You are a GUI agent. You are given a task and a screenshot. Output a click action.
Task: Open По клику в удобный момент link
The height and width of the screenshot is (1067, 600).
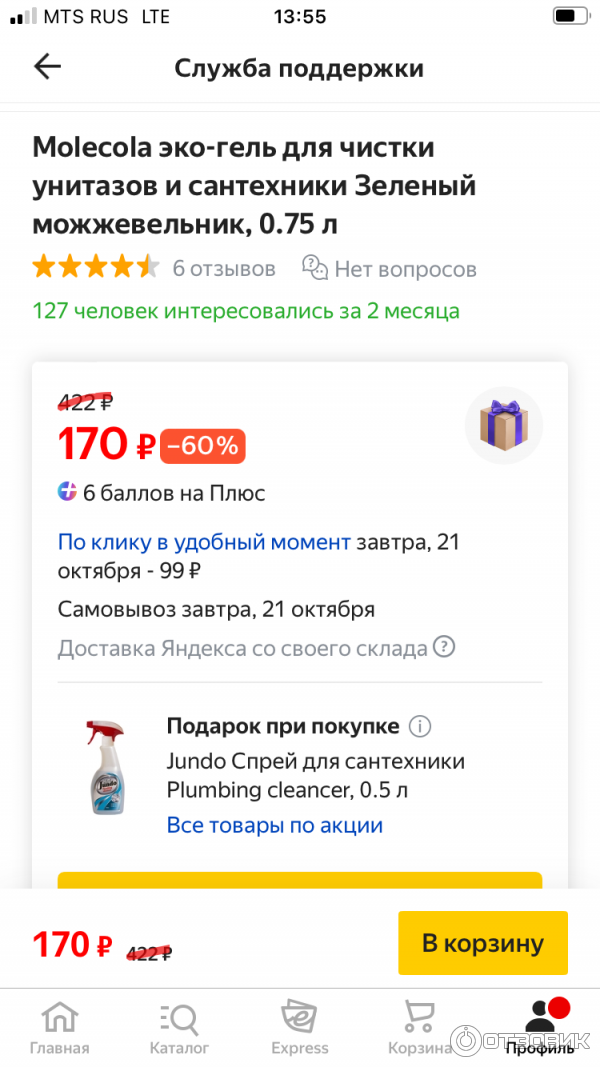[x=204, y=542]
